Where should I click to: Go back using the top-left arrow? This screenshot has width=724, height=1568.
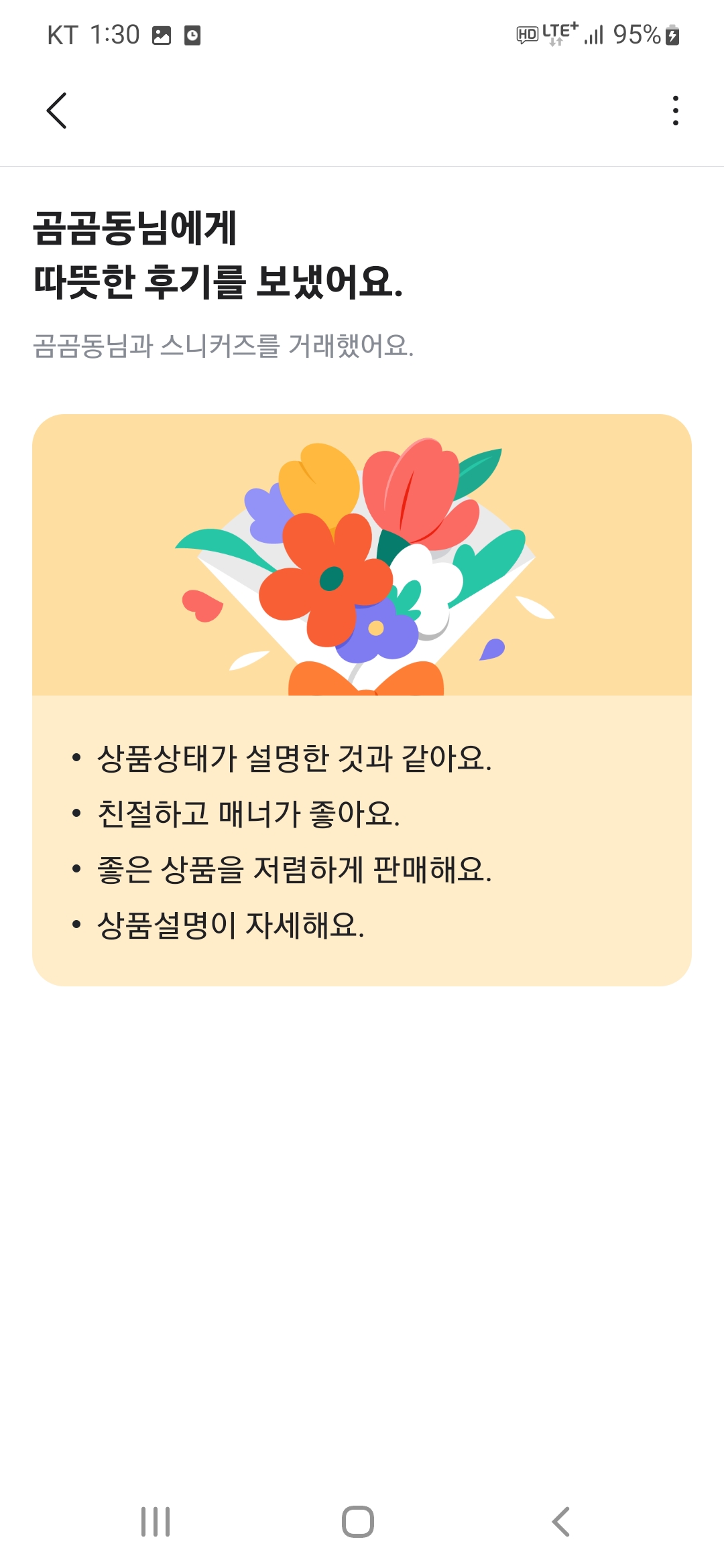57,111
